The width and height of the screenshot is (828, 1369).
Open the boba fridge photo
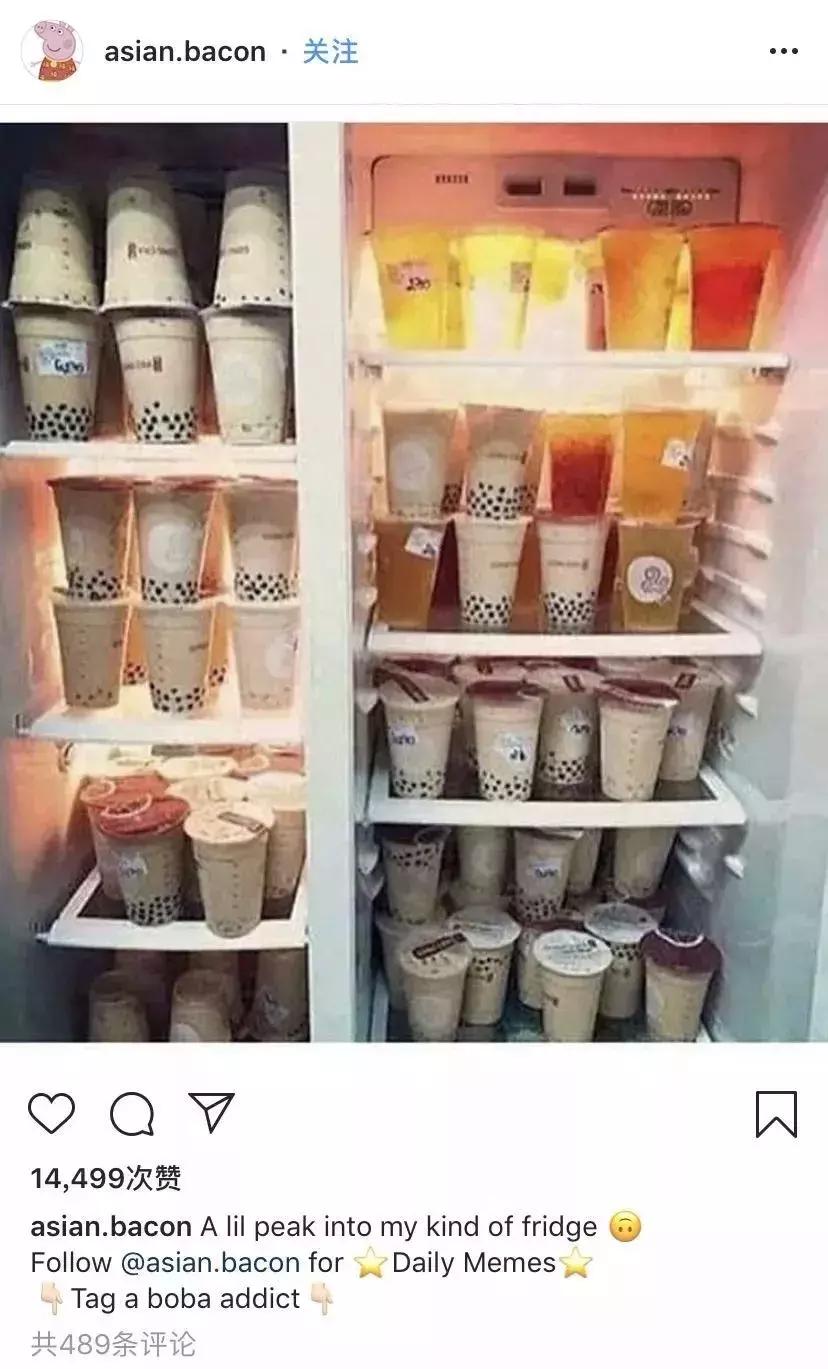click(414, 582)
